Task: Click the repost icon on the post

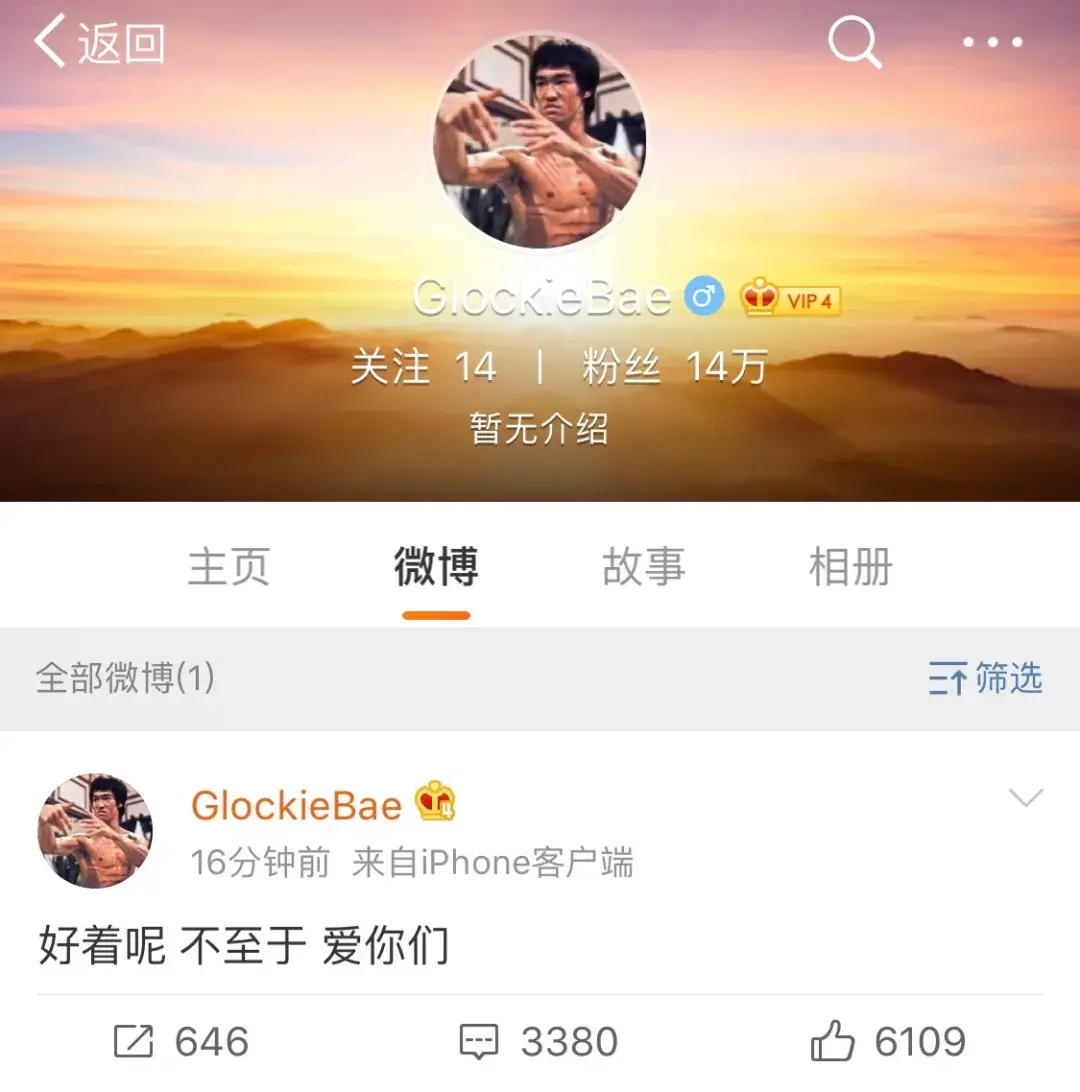Action: 135,1040
